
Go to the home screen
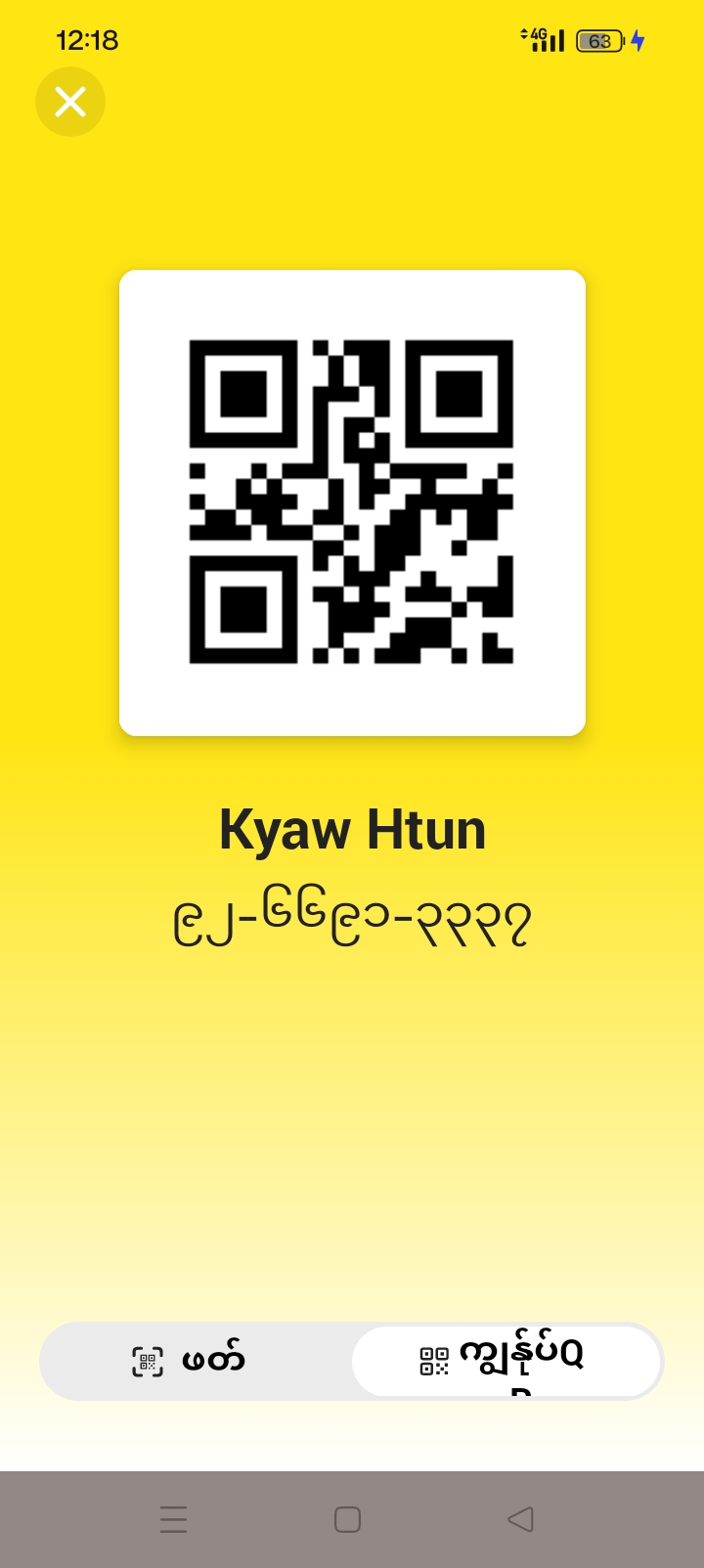pyautogui.click(x=347, y=1519)
